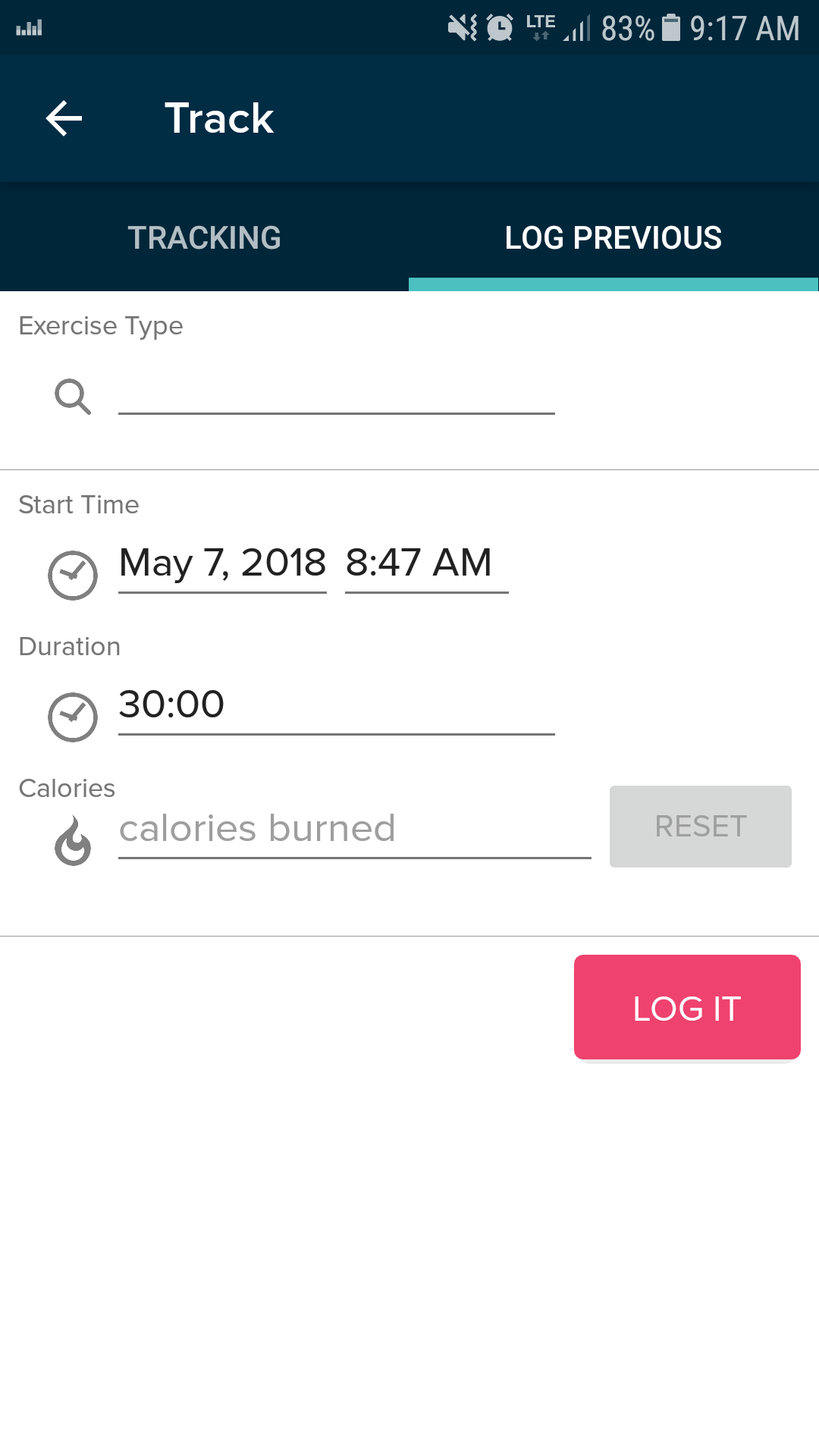Open the date field showing May 7, 2018
The width and height of the screenshot is (819, 1456).
pos(221,563)
